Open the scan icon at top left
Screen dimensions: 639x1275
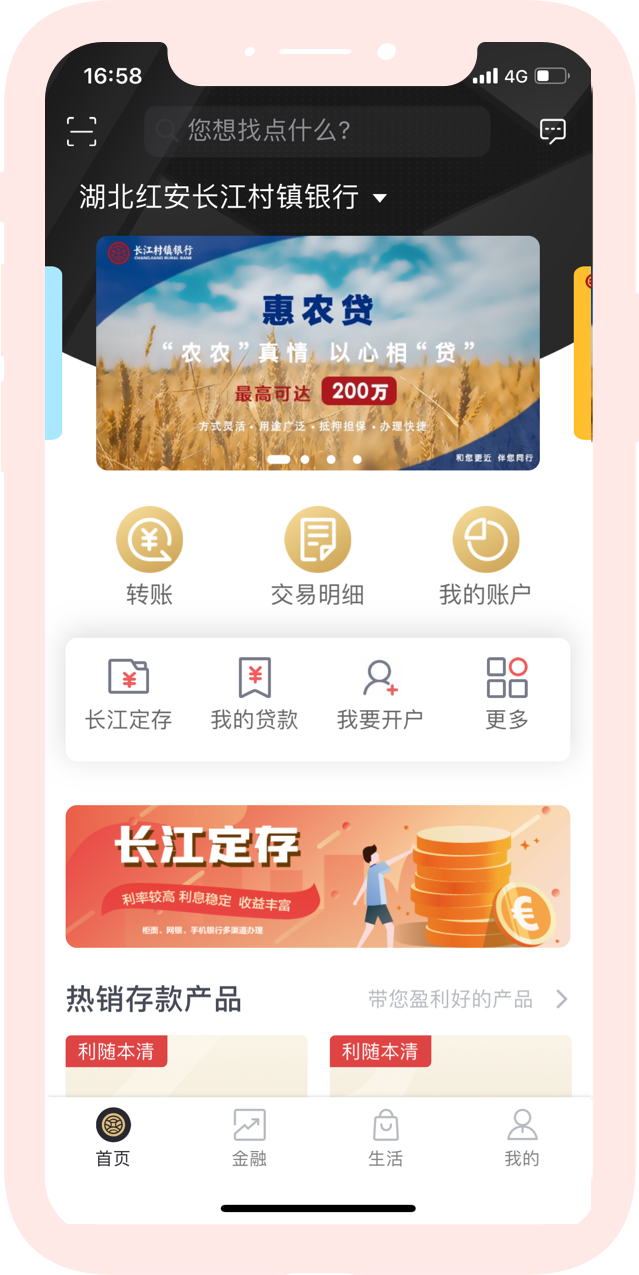[82, 131]
